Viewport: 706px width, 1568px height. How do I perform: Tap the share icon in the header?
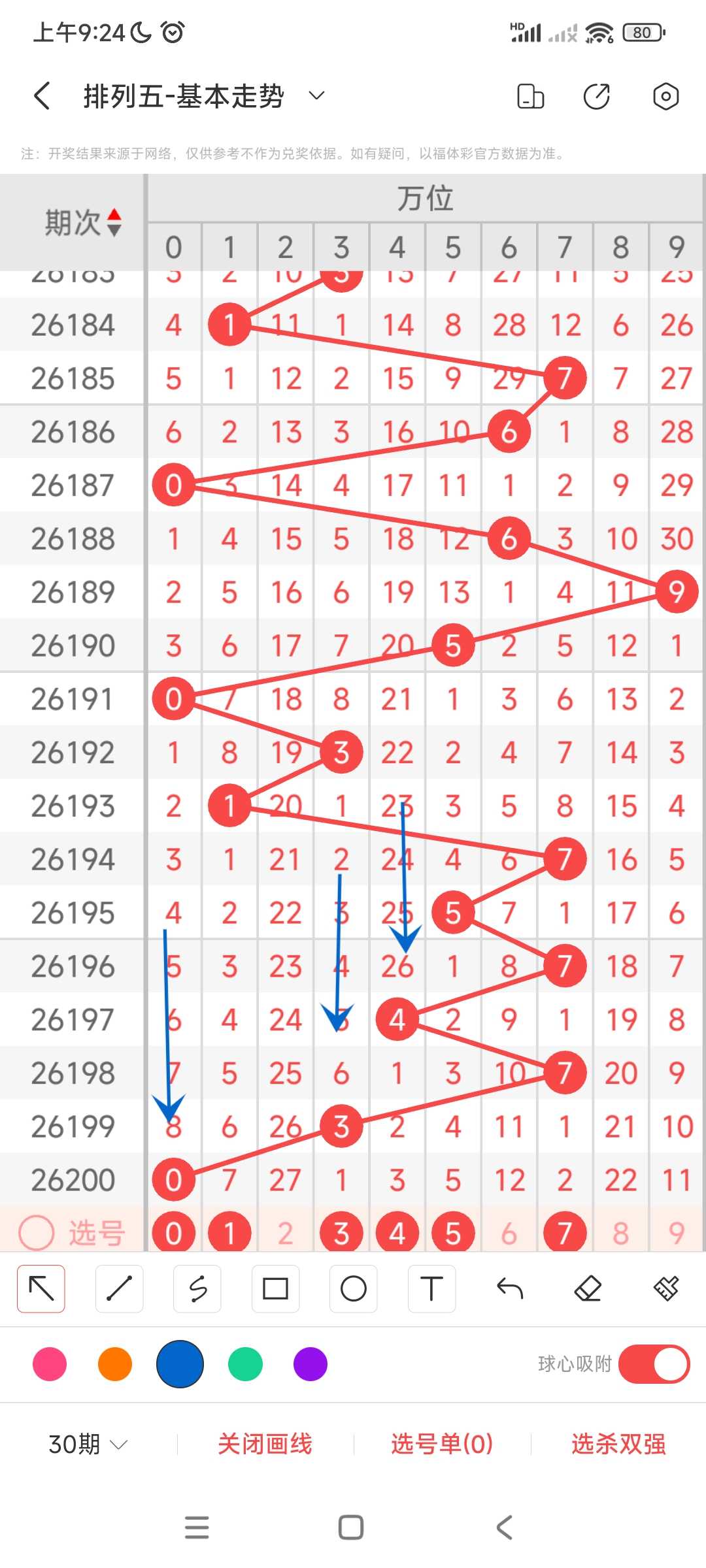click(596, 96)
